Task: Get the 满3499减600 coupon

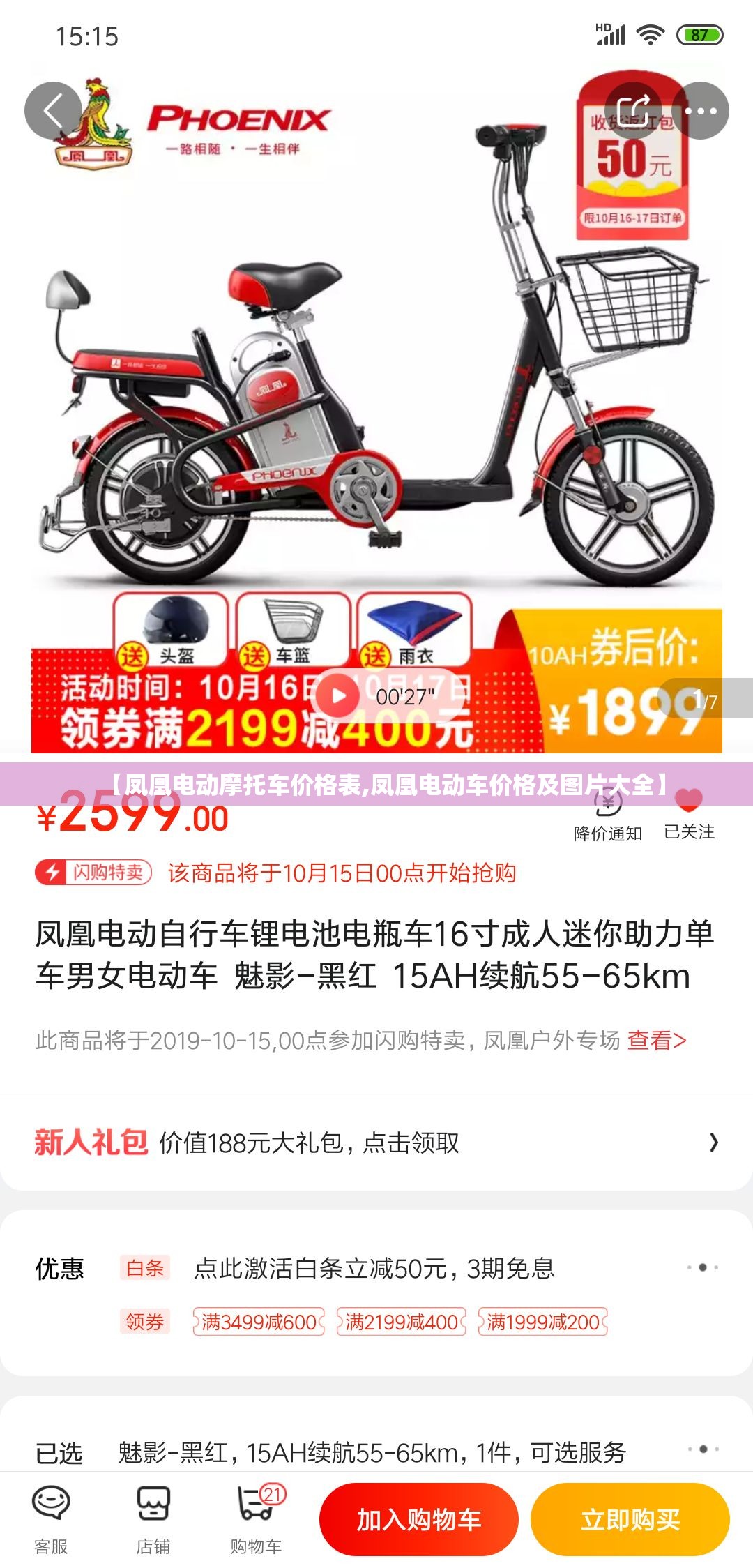Action: point(259,1322)
